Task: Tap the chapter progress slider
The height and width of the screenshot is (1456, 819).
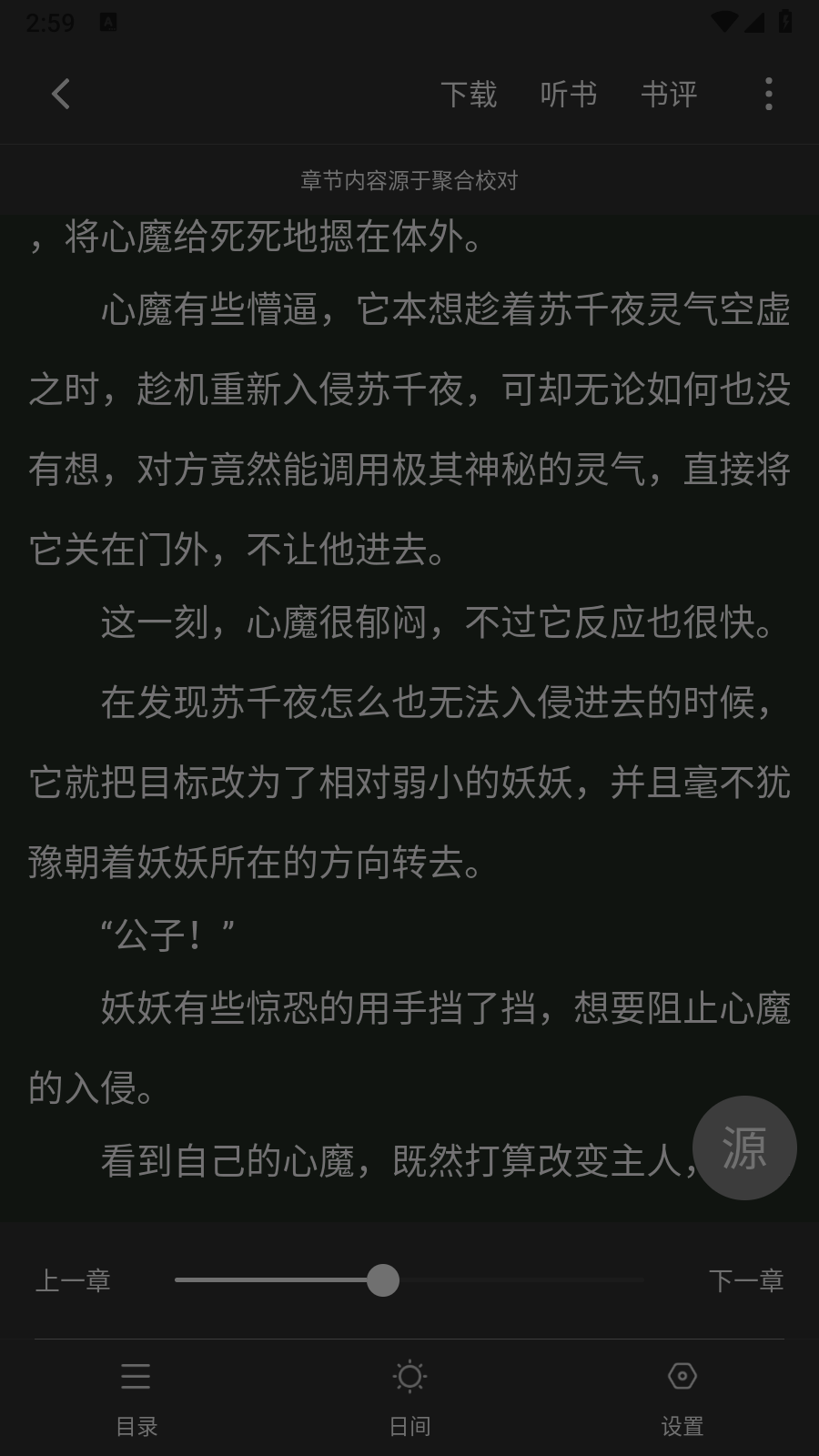Action: [x=409, y=1280]
